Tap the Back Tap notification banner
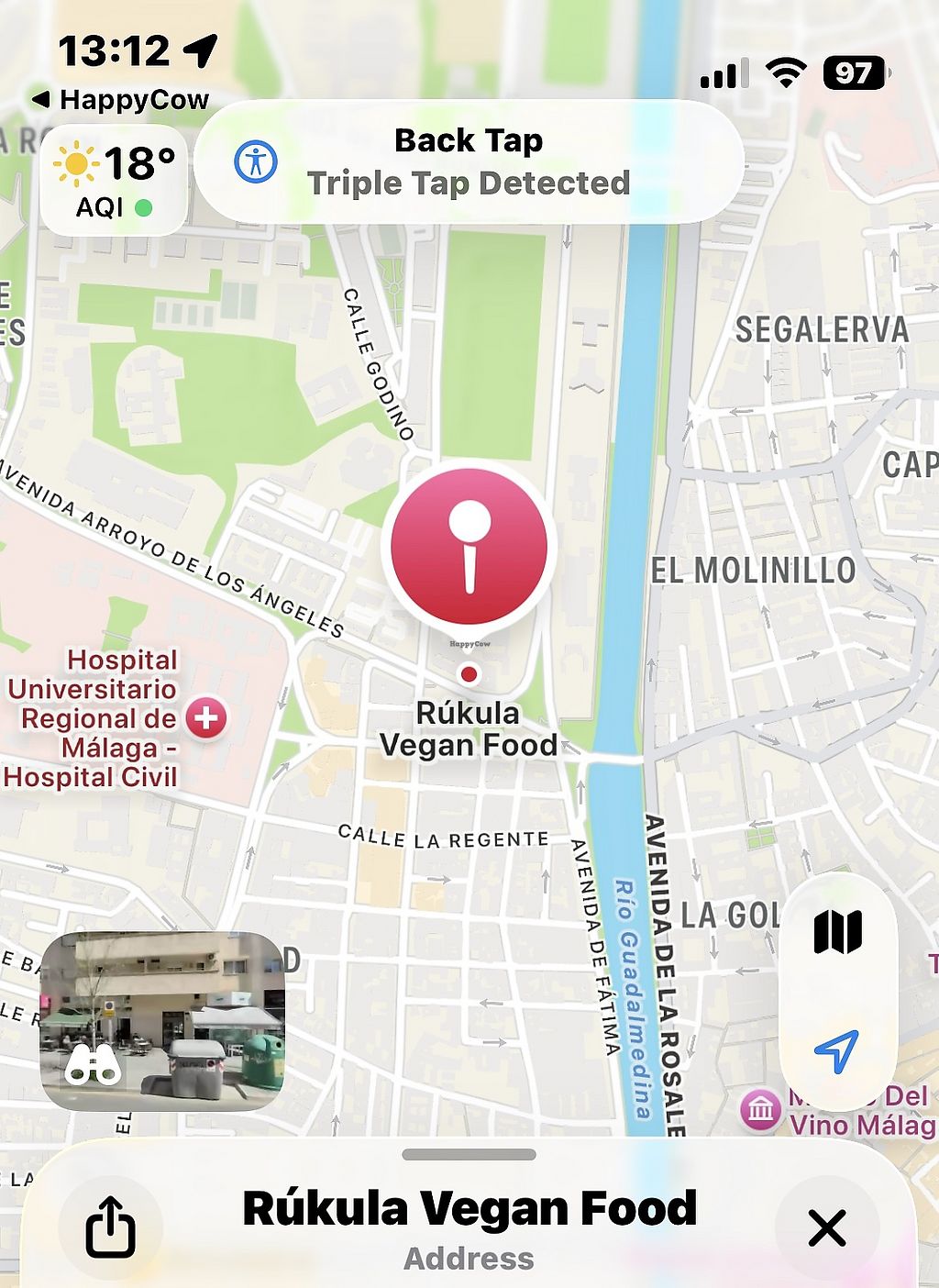 469,162
